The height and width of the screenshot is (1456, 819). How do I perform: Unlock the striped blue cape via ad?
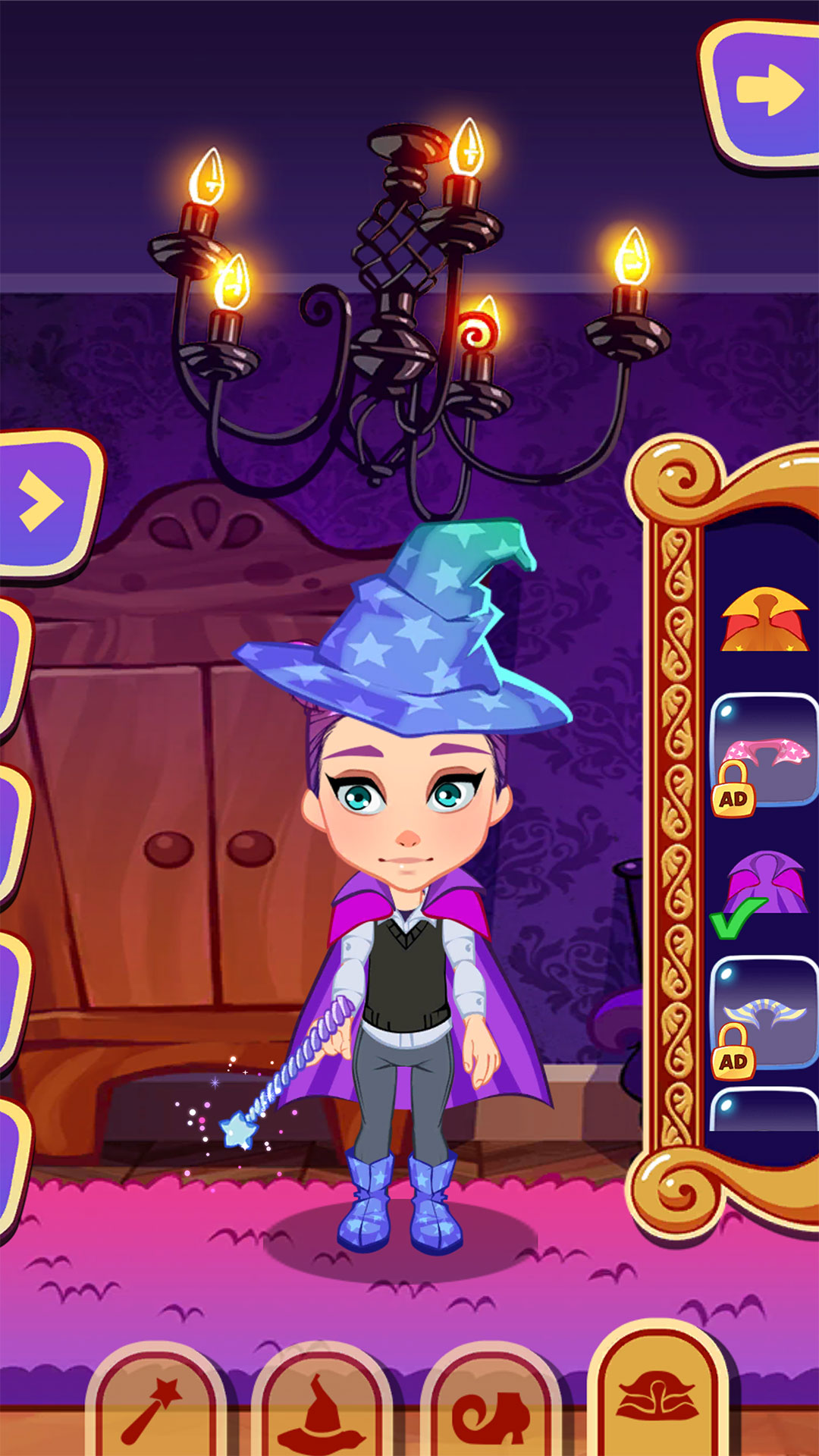[763, 1015]
